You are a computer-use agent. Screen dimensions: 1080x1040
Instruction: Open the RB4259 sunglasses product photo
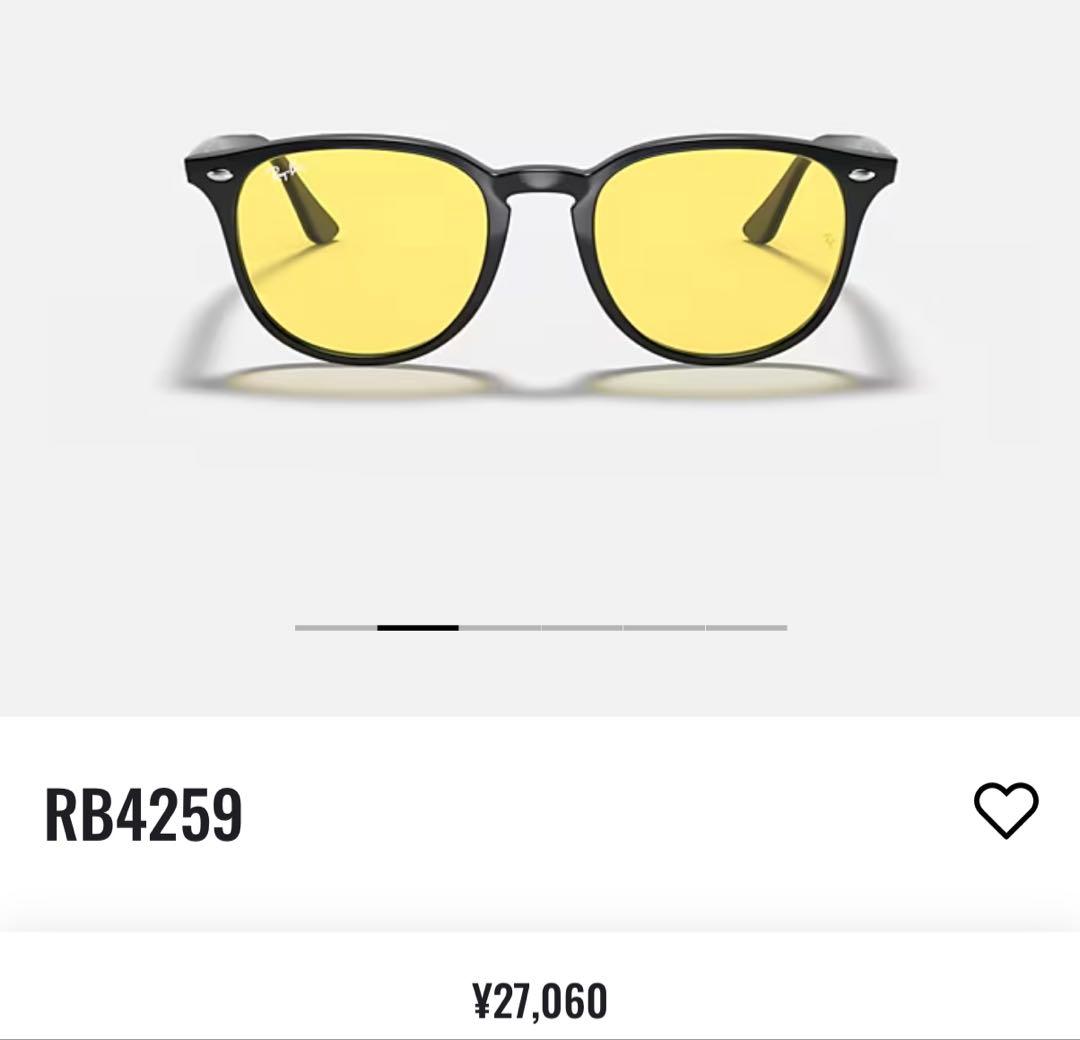(x=540, y=260)
